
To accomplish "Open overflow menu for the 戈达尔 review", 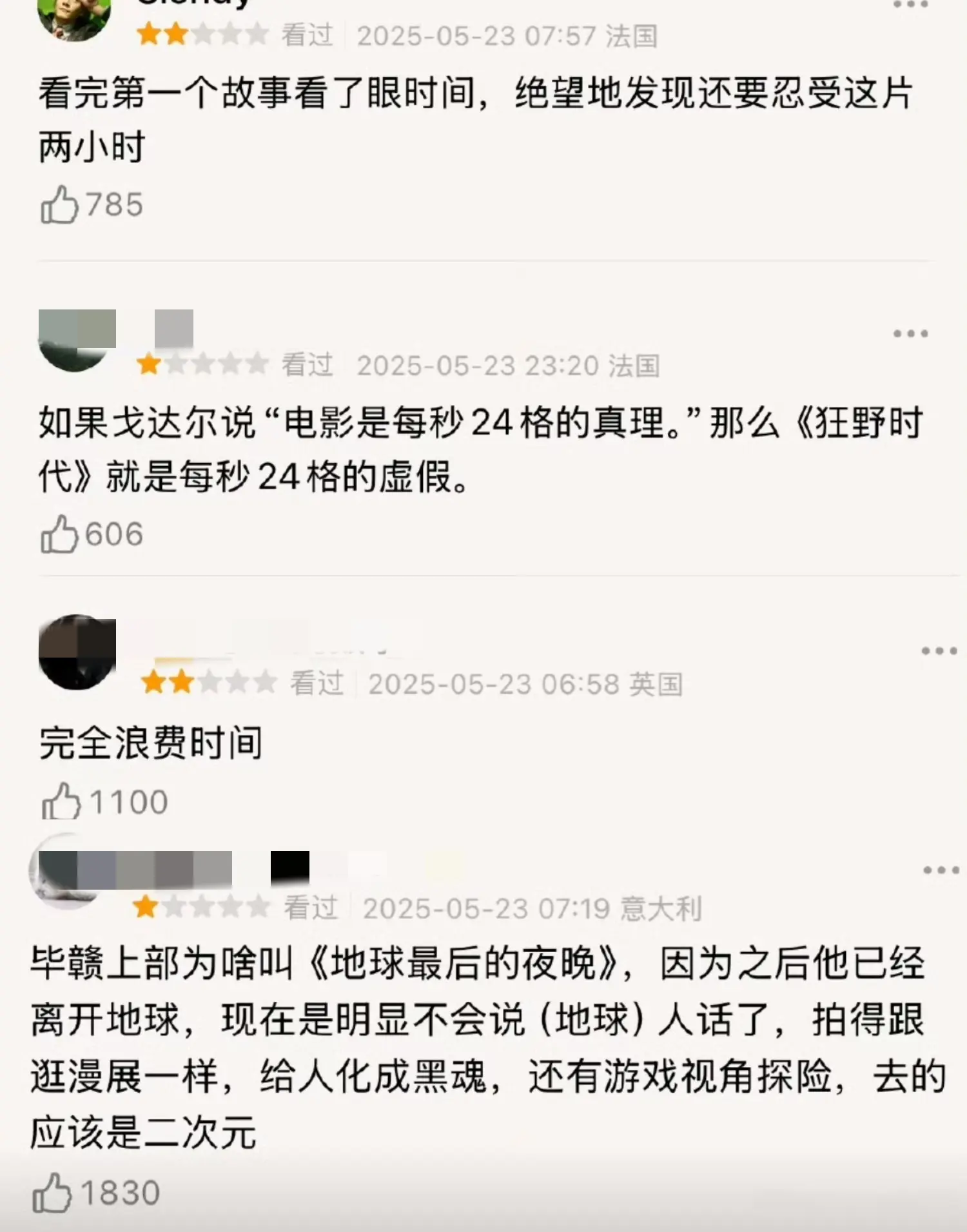I will click(910, 333).
